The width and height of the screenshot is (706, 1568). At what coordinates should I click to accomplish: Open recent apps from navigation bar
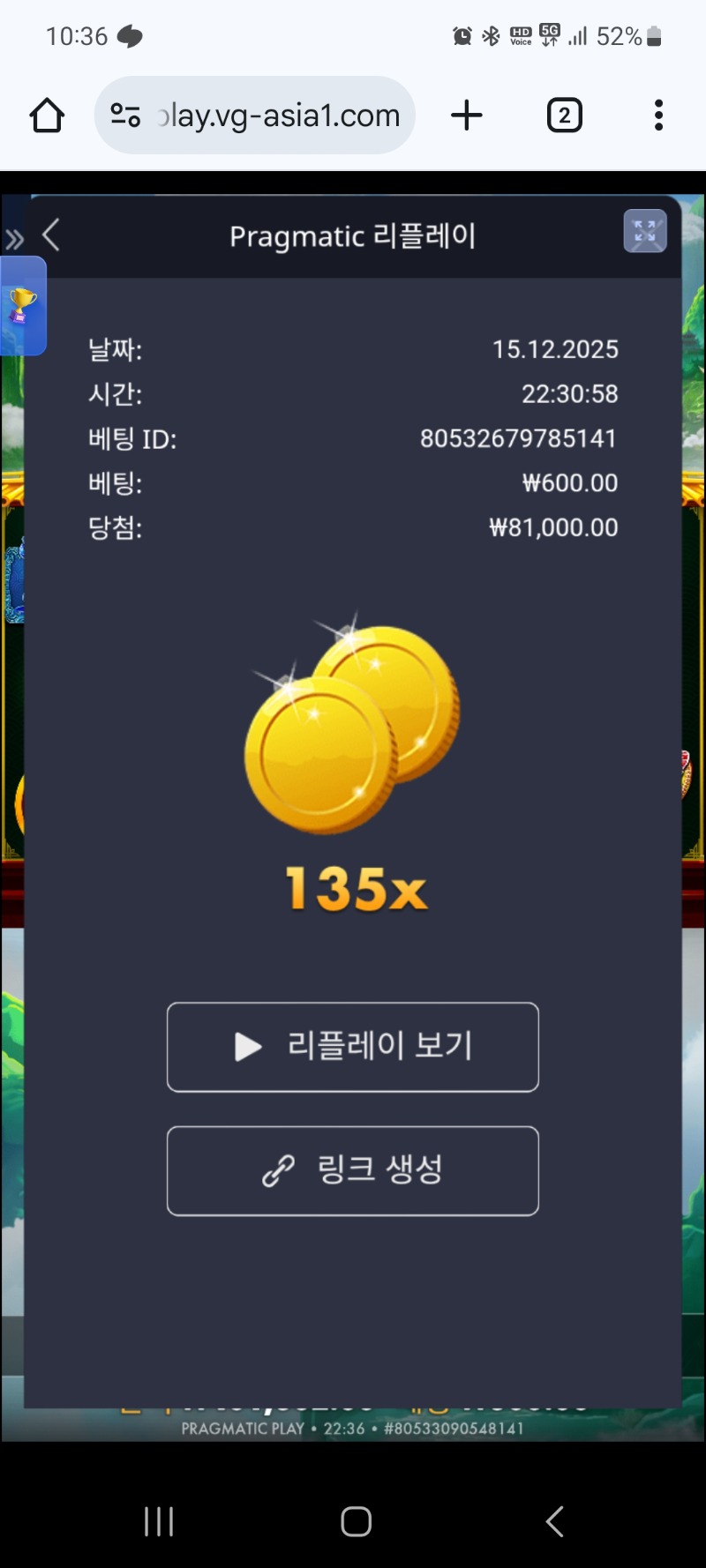(x=159, y=1521)
